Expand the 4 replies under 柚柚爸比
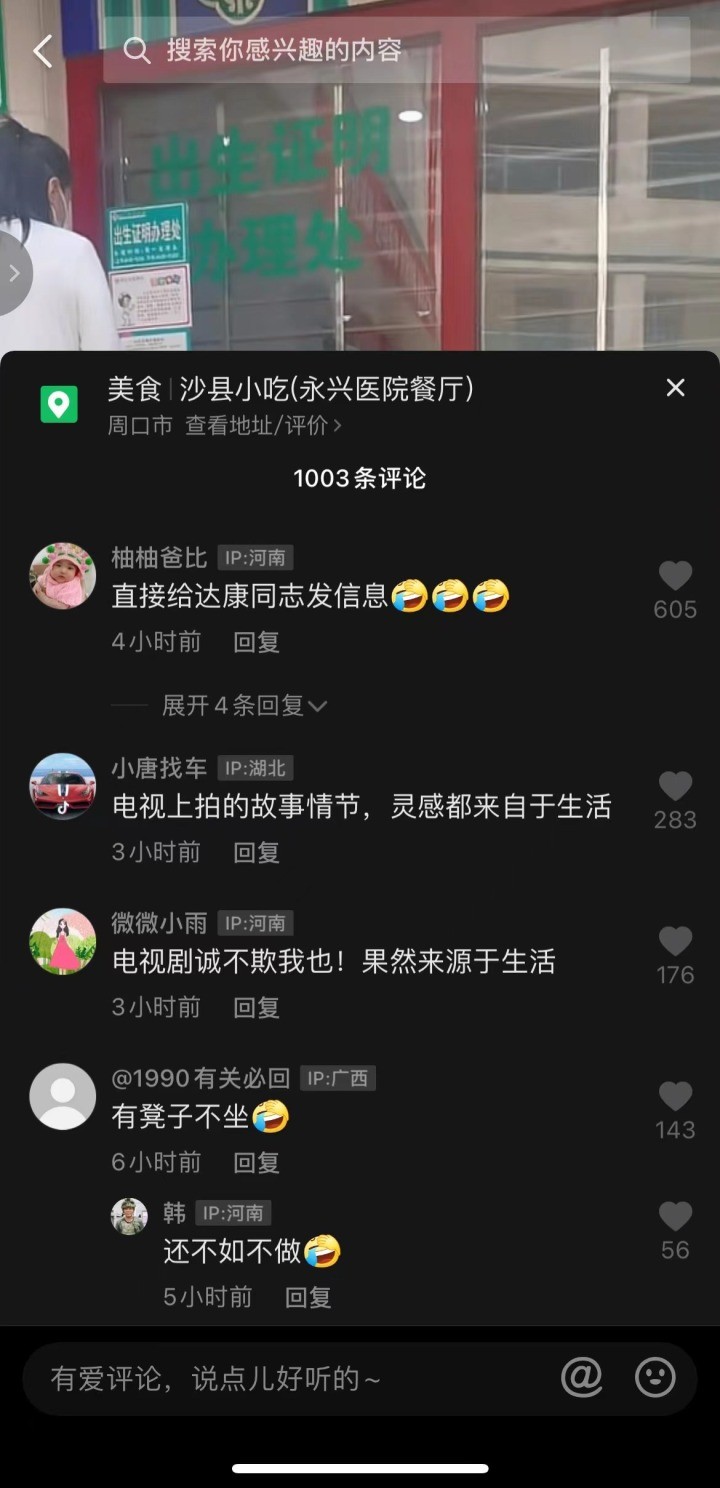Viewport: 720px width, 1488px height. click(x=245, y=706)
